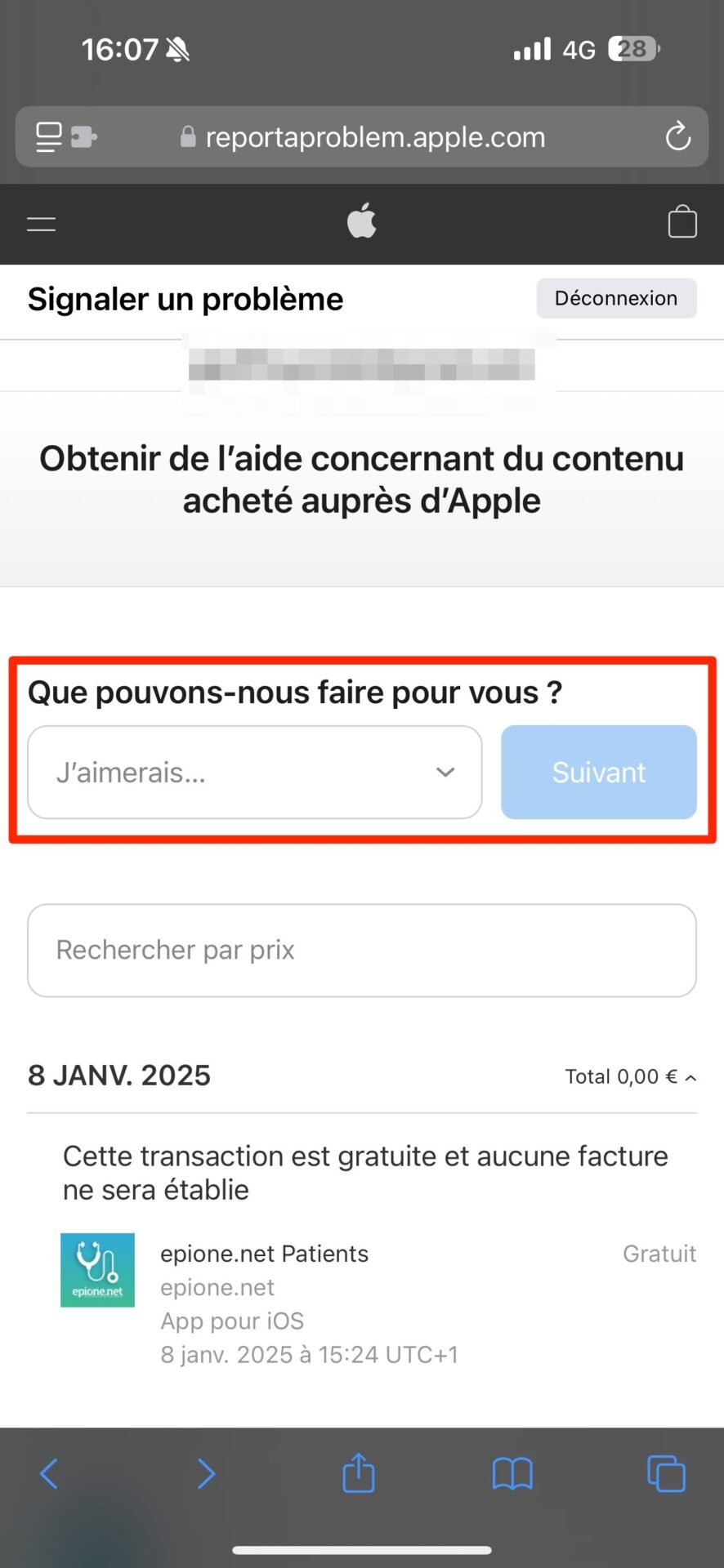Expand the J'aimerais… dropdown
The image size is (724, 1568).
(x=255, y=772)
